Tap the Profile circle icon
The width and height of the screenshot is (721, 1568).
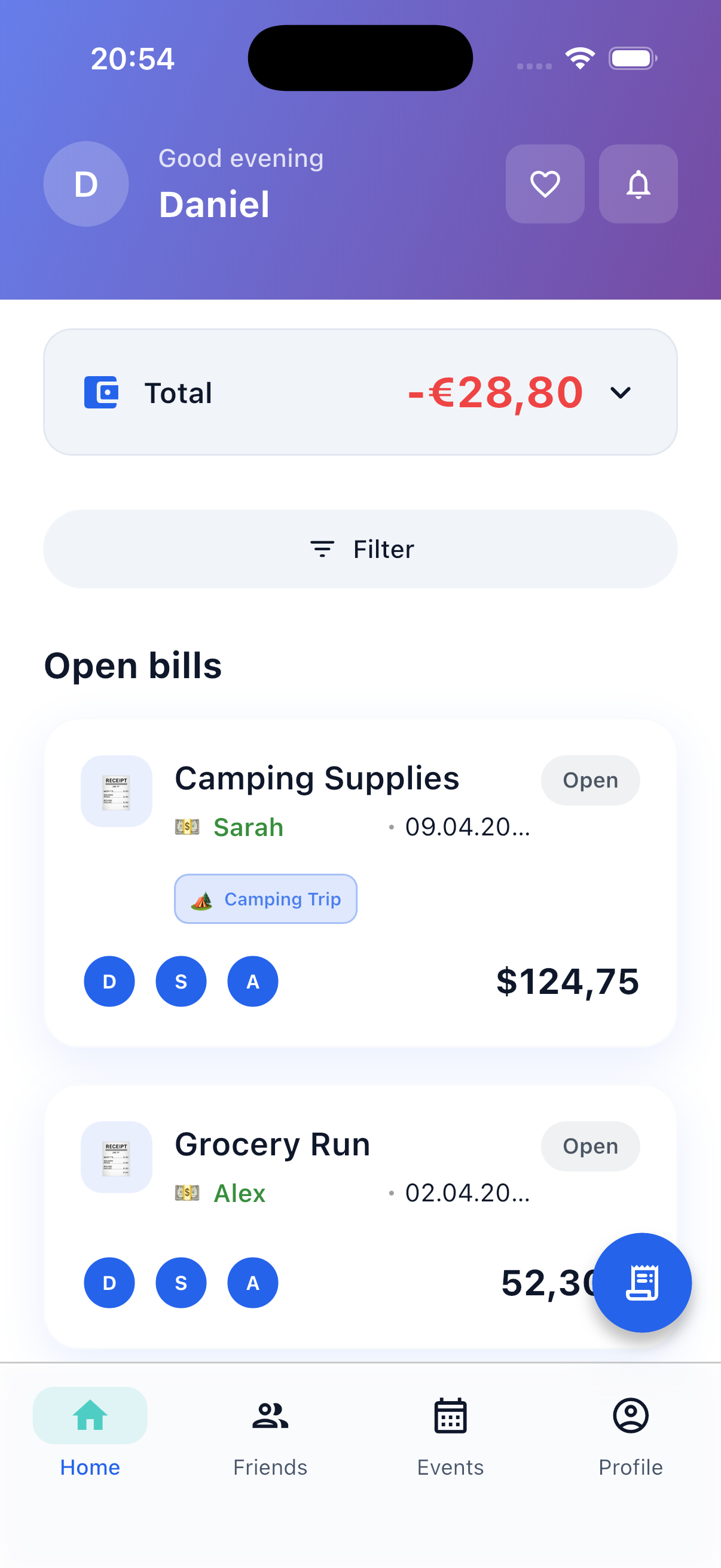click(x=630, y=1417)
